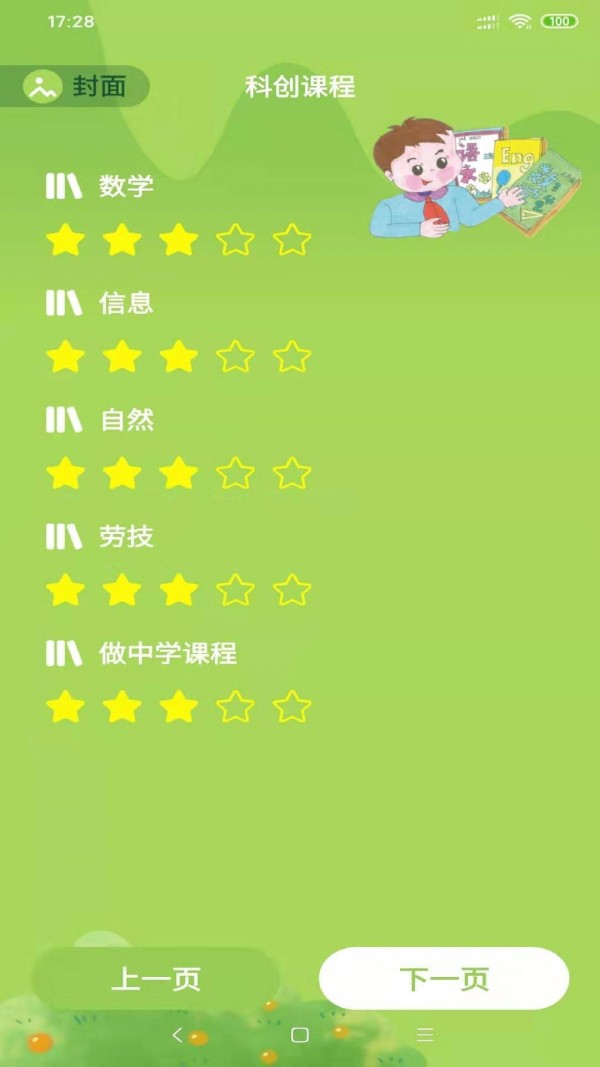The image size is (600, 1067).
Task: Give 信息 a five-star rating
Action: click(x=292, y=357)
